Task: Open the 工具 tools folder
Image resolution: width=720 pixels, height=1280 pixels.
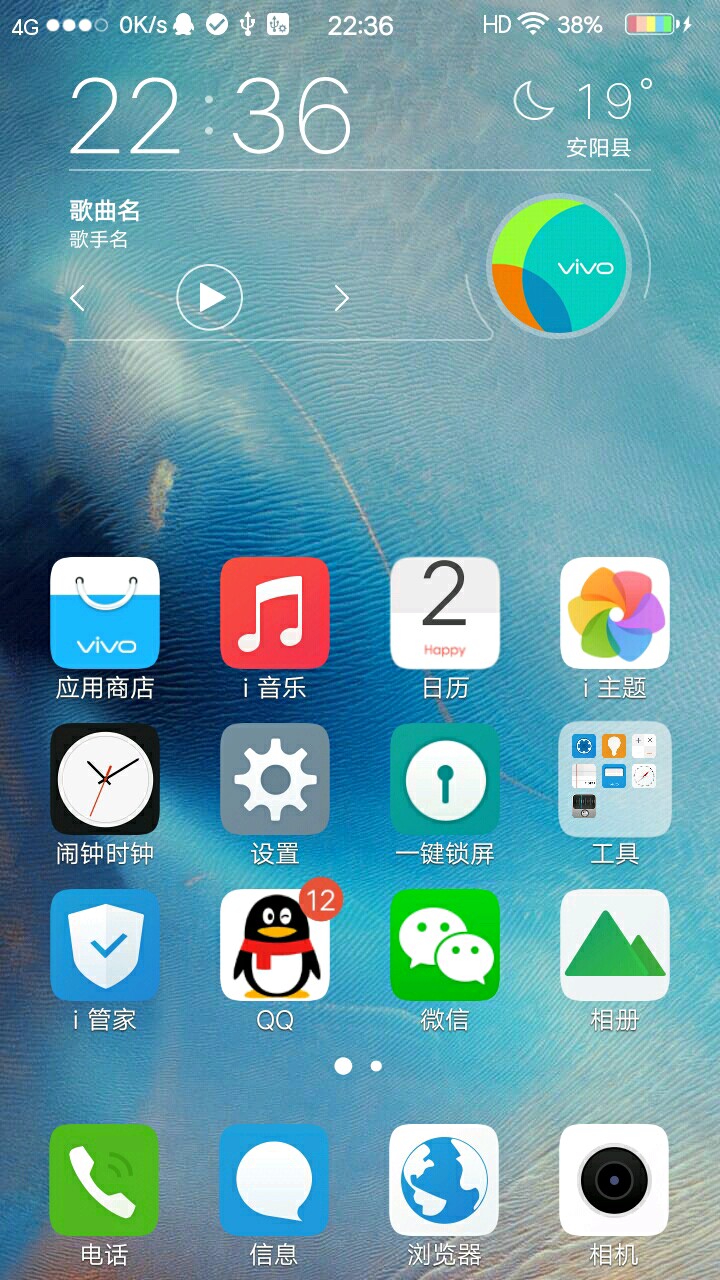Action: (614, 779)
